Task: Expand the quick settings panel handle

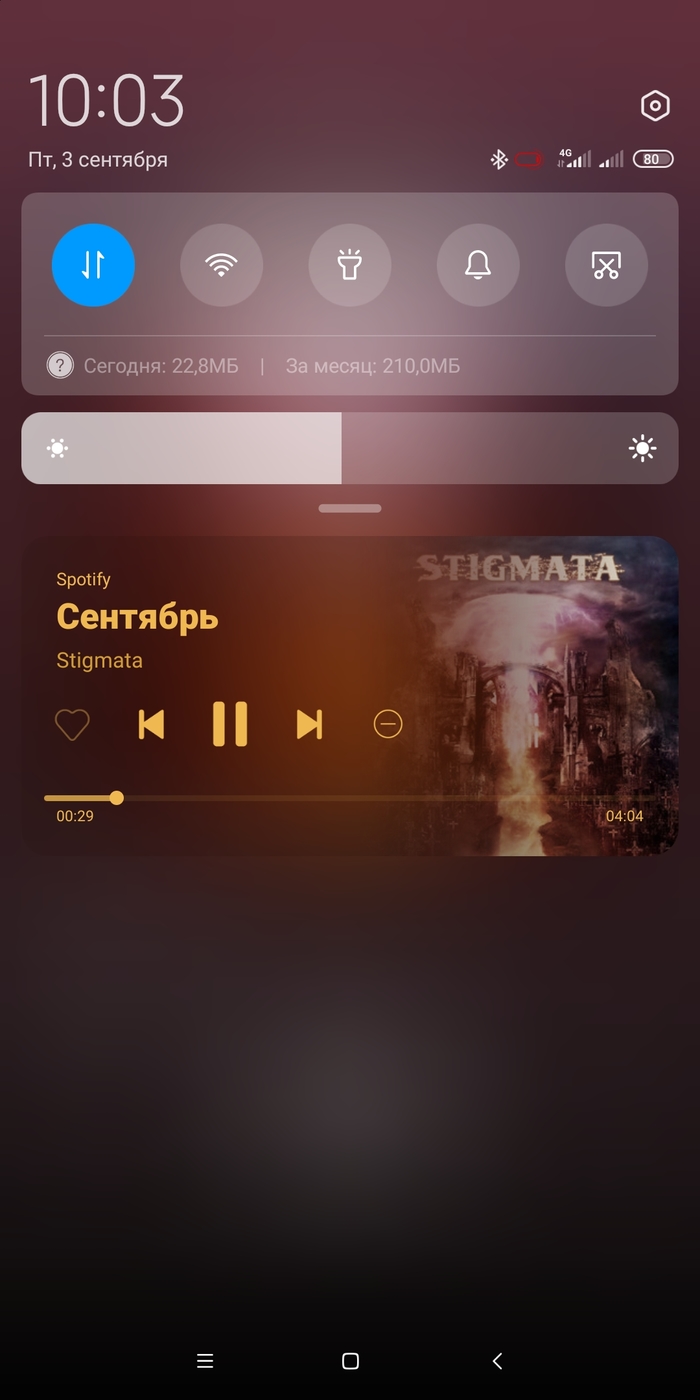Action: (x=350, y=508)
